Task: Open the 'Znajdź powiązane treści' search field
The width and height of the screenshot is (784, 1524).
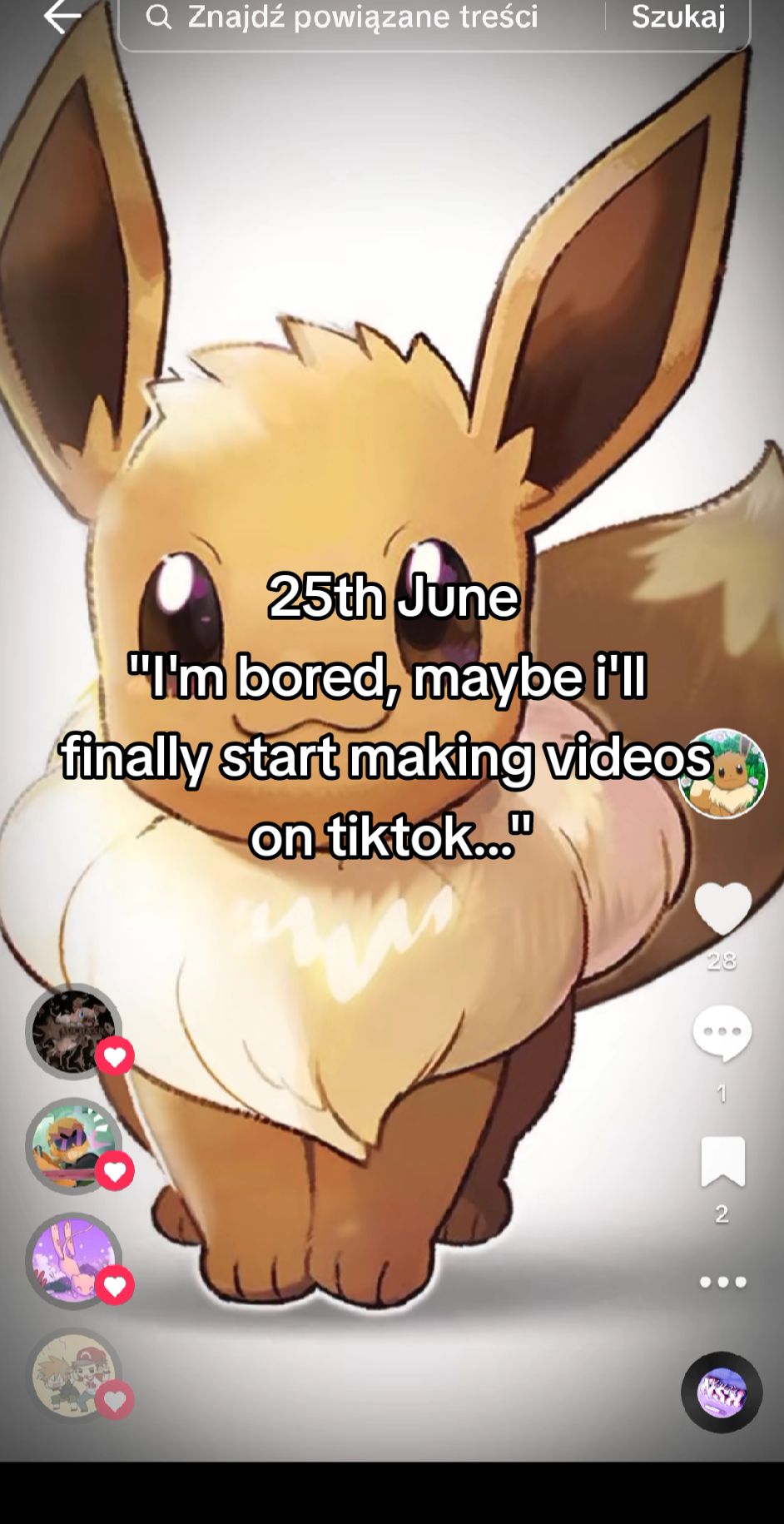Action: pyautogui.click(x=362, y=18)
